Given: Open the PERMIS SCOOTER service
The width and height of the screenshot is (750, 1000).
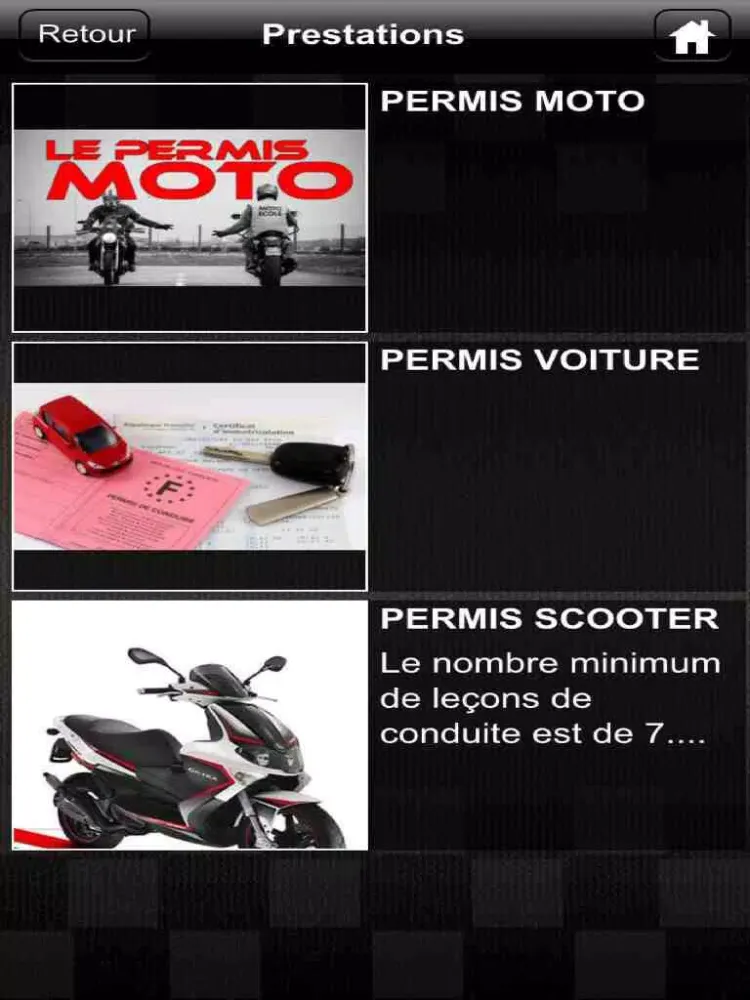Looking at the screenshot, I should pos(549,618).
